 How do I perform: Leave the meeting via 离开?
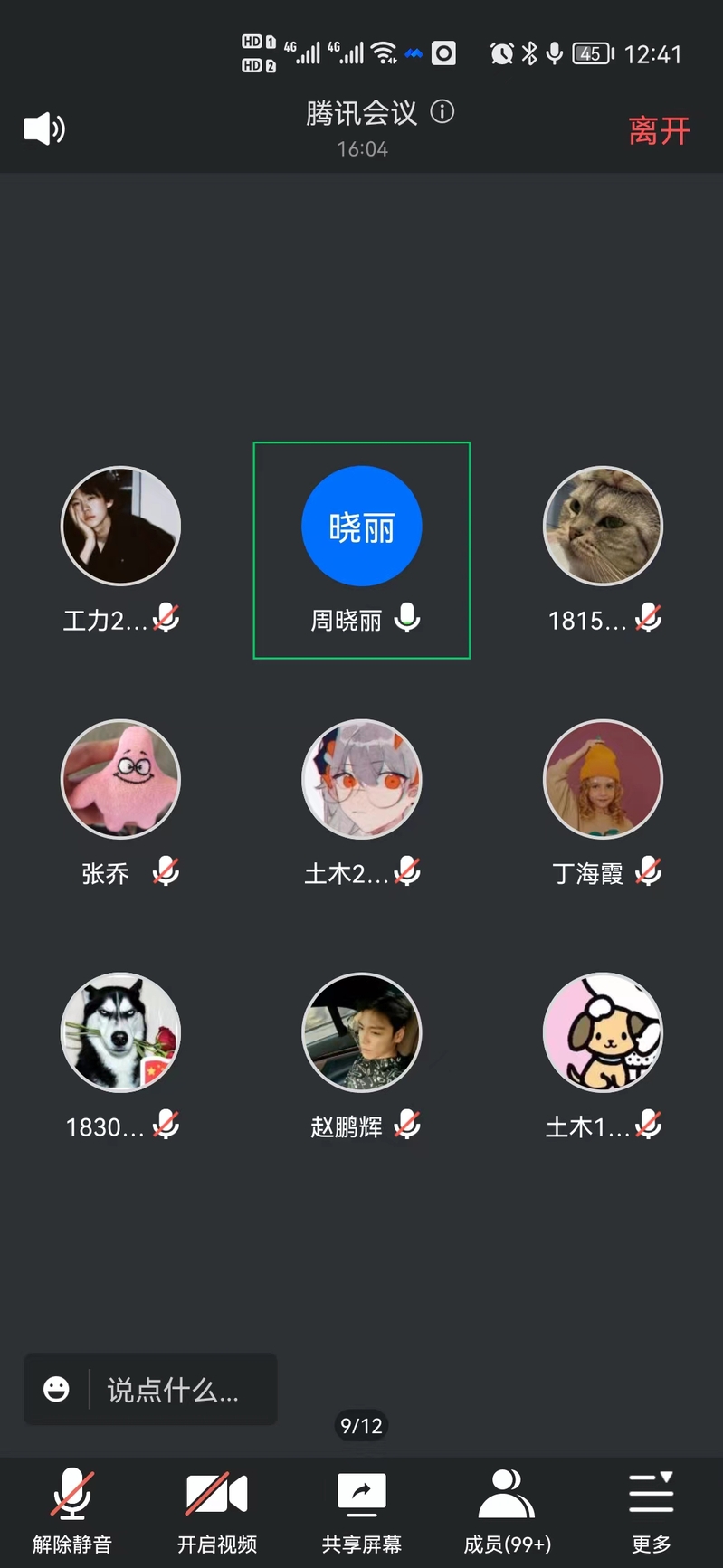point(659,131)
